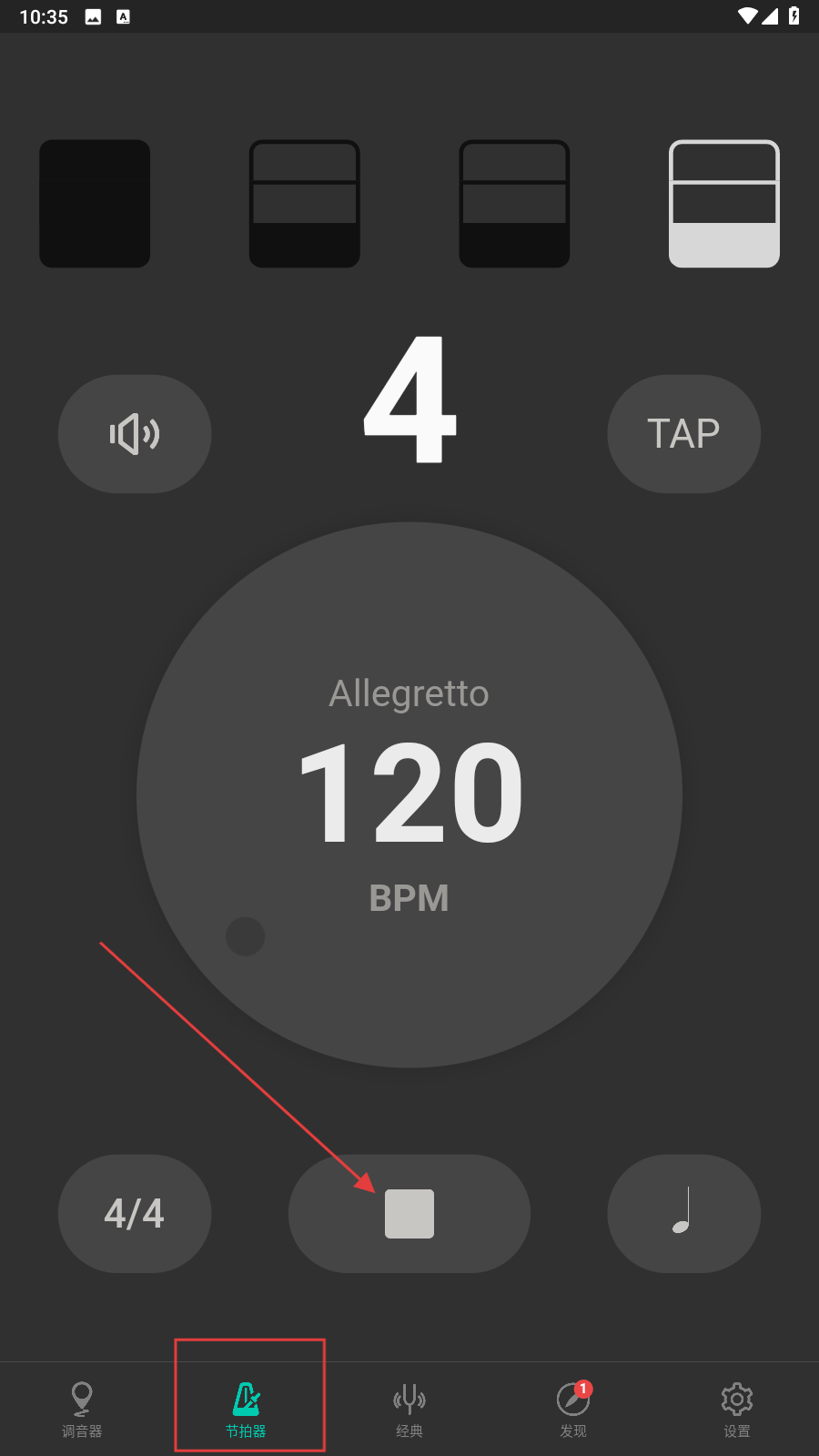This screenshot has width=819, height=1456.
Task: Go to the 经典 tab
Action: click(409, 1410)
